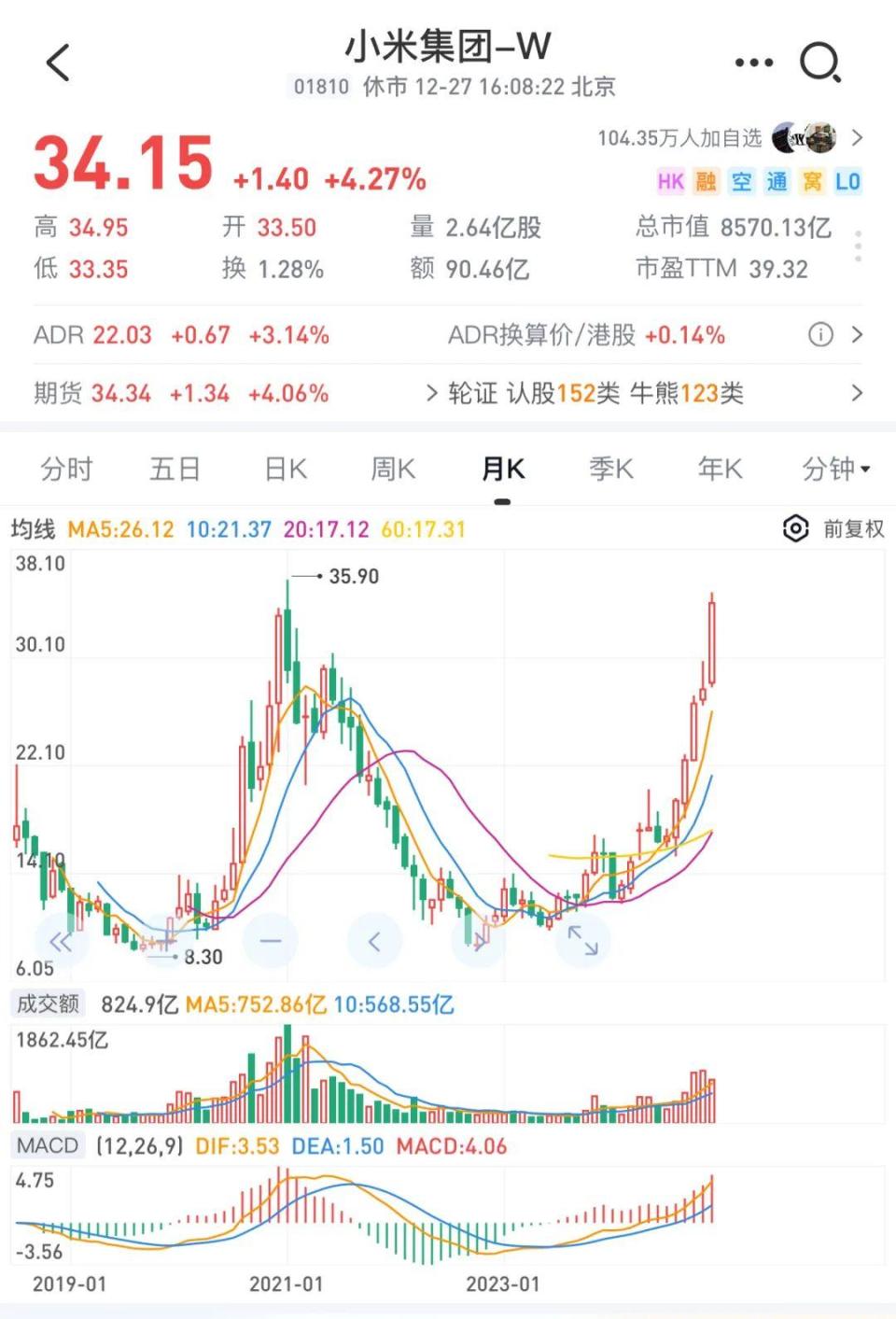Tap the double-left rewind icon on the chart
The height and width of the screenshot is (1319, 896).
(x=62, y=941)
